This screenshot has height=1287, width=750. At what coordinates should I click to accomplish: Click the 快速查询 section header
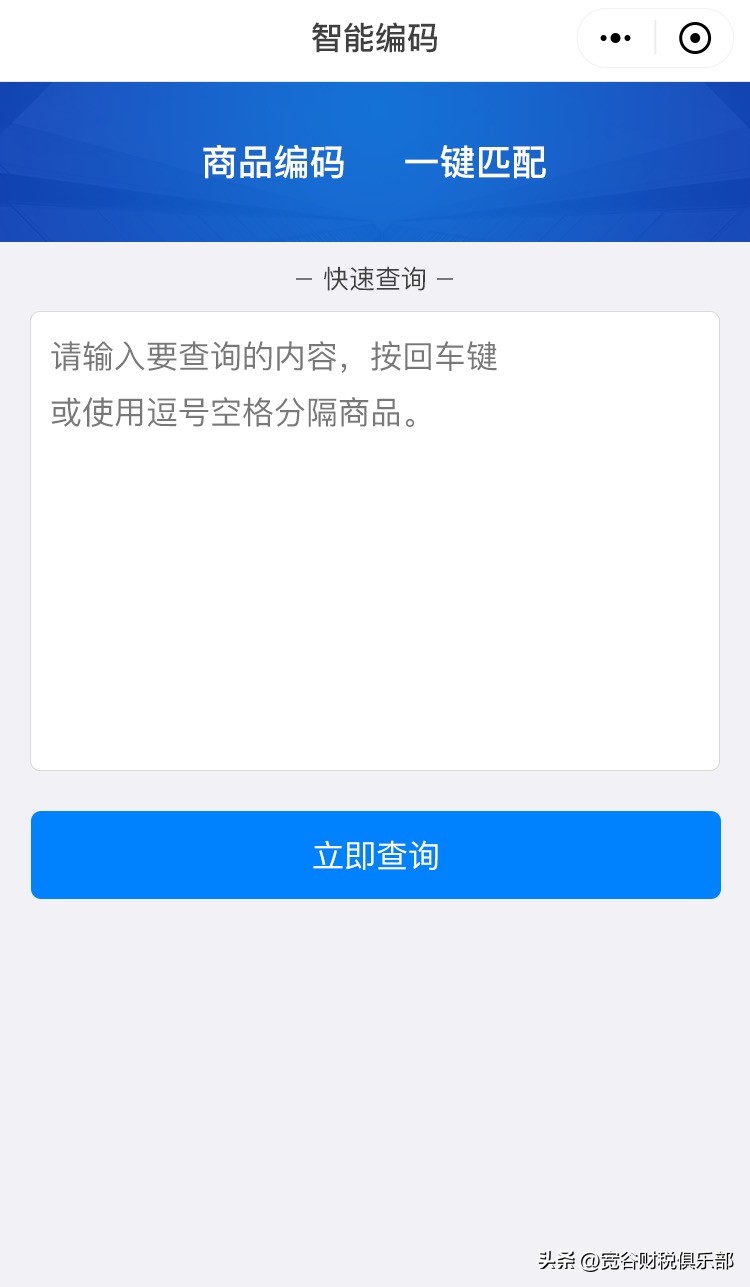click(375, 278)
